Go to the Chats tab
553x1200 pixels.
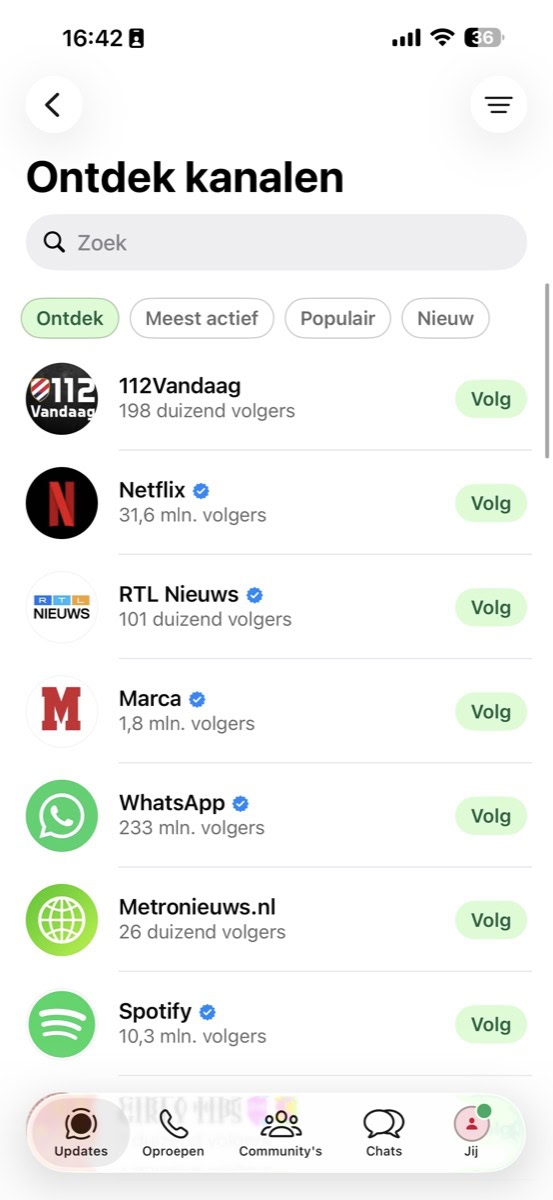point(384,1133)
